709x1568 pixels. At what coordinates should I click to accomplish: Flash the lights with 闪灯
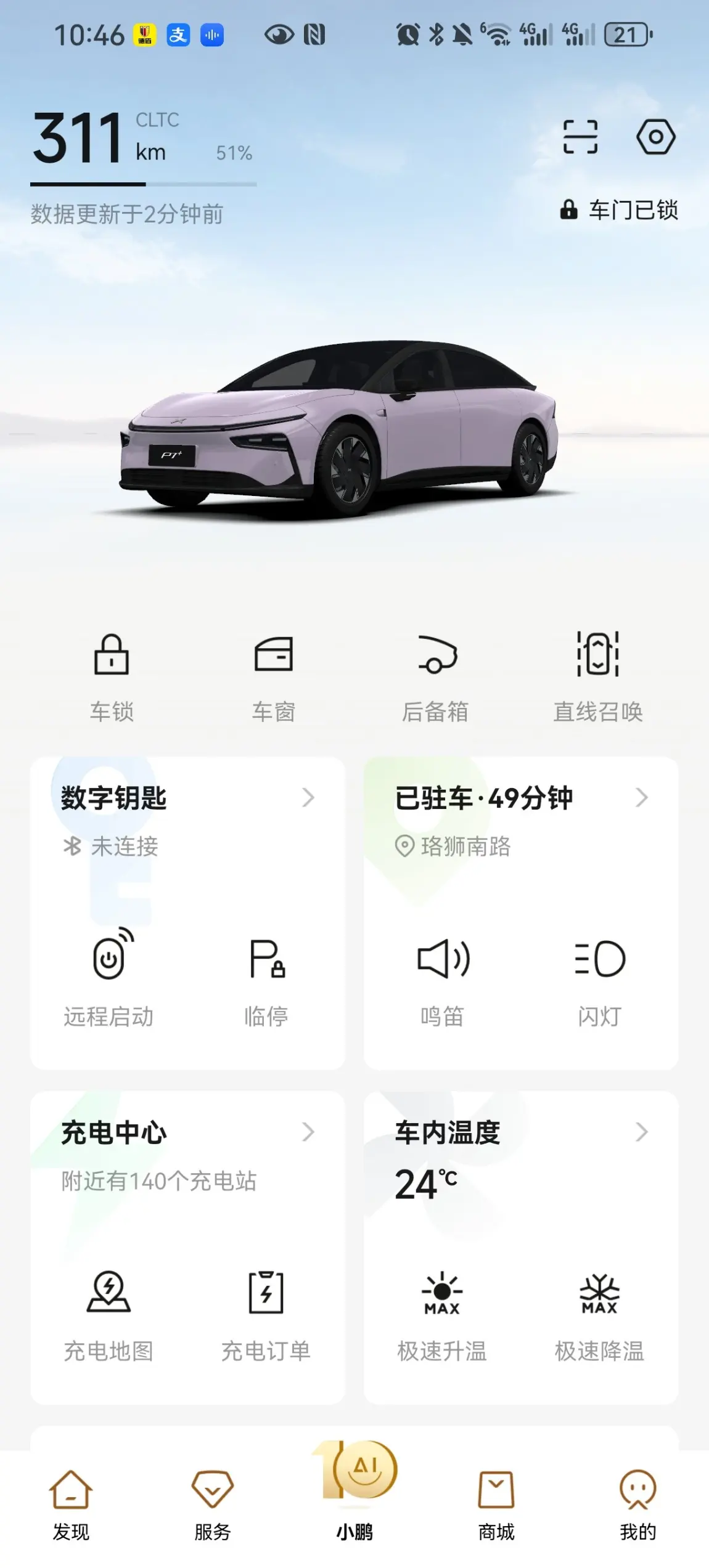[600, 978]
